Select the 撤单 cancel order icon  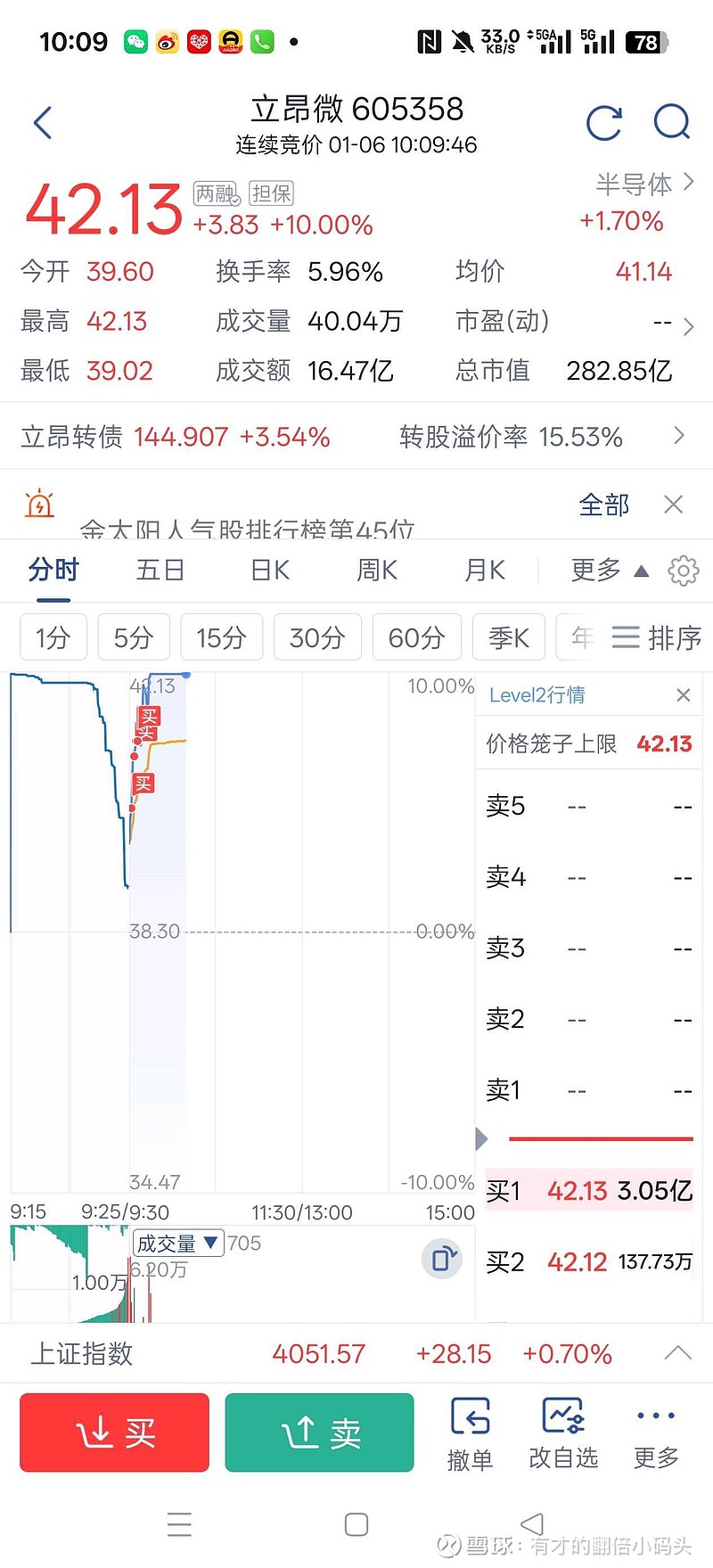point(470,1433)
